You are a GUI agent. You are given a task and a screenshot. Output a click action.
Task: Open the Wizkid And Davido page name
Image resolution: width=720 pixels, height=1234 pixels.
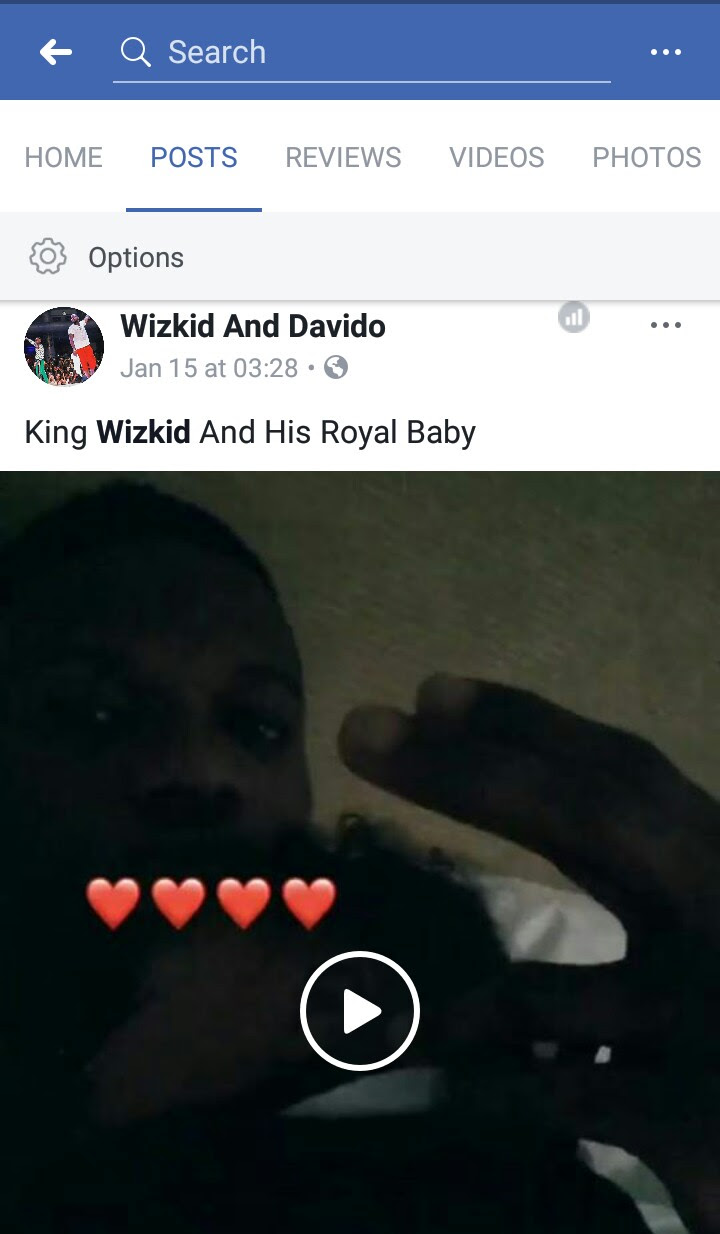click(252, 326)
